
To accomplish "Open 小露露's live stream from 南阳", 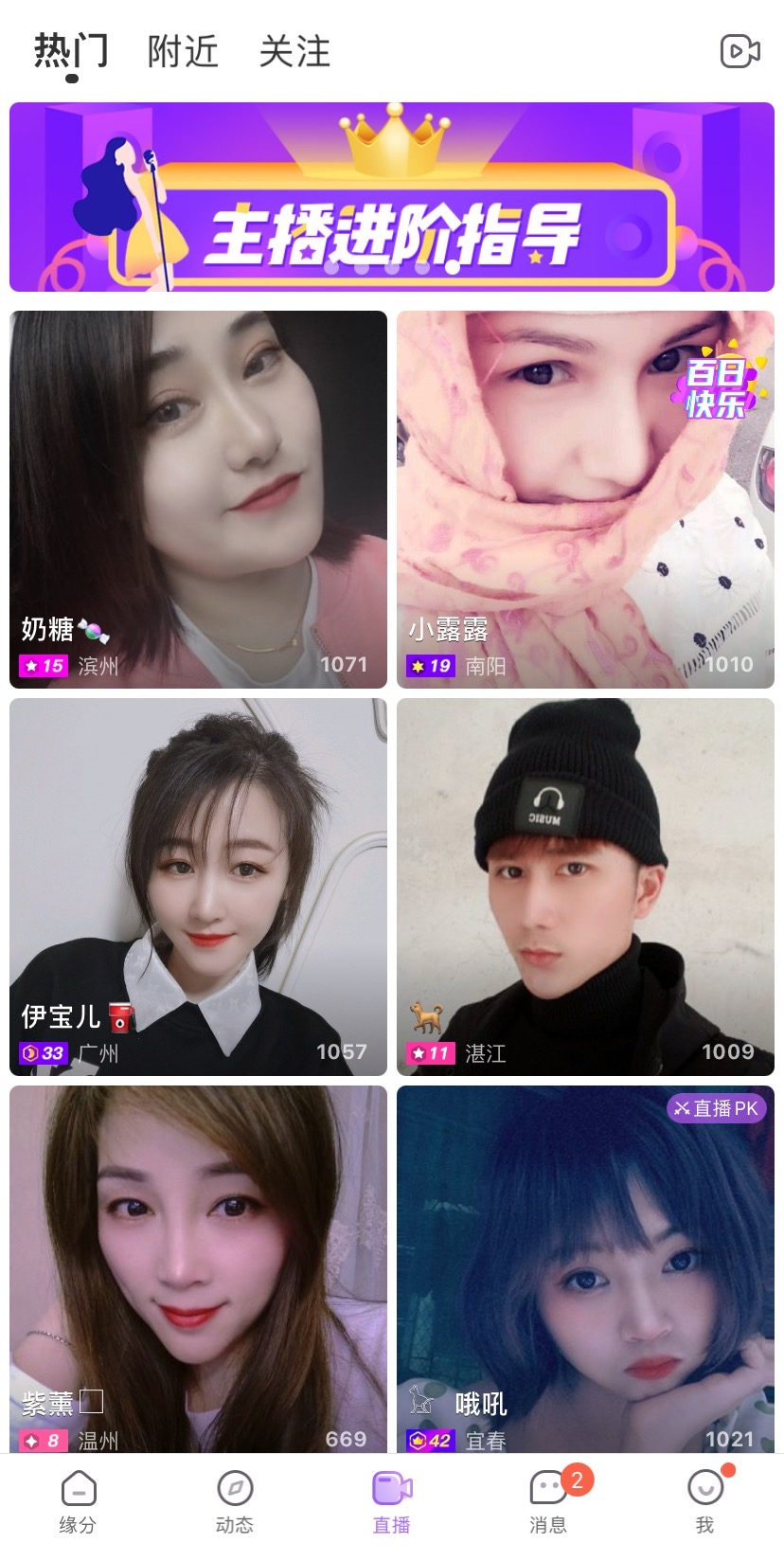I will pyautogui.click(x=585, y=499).
